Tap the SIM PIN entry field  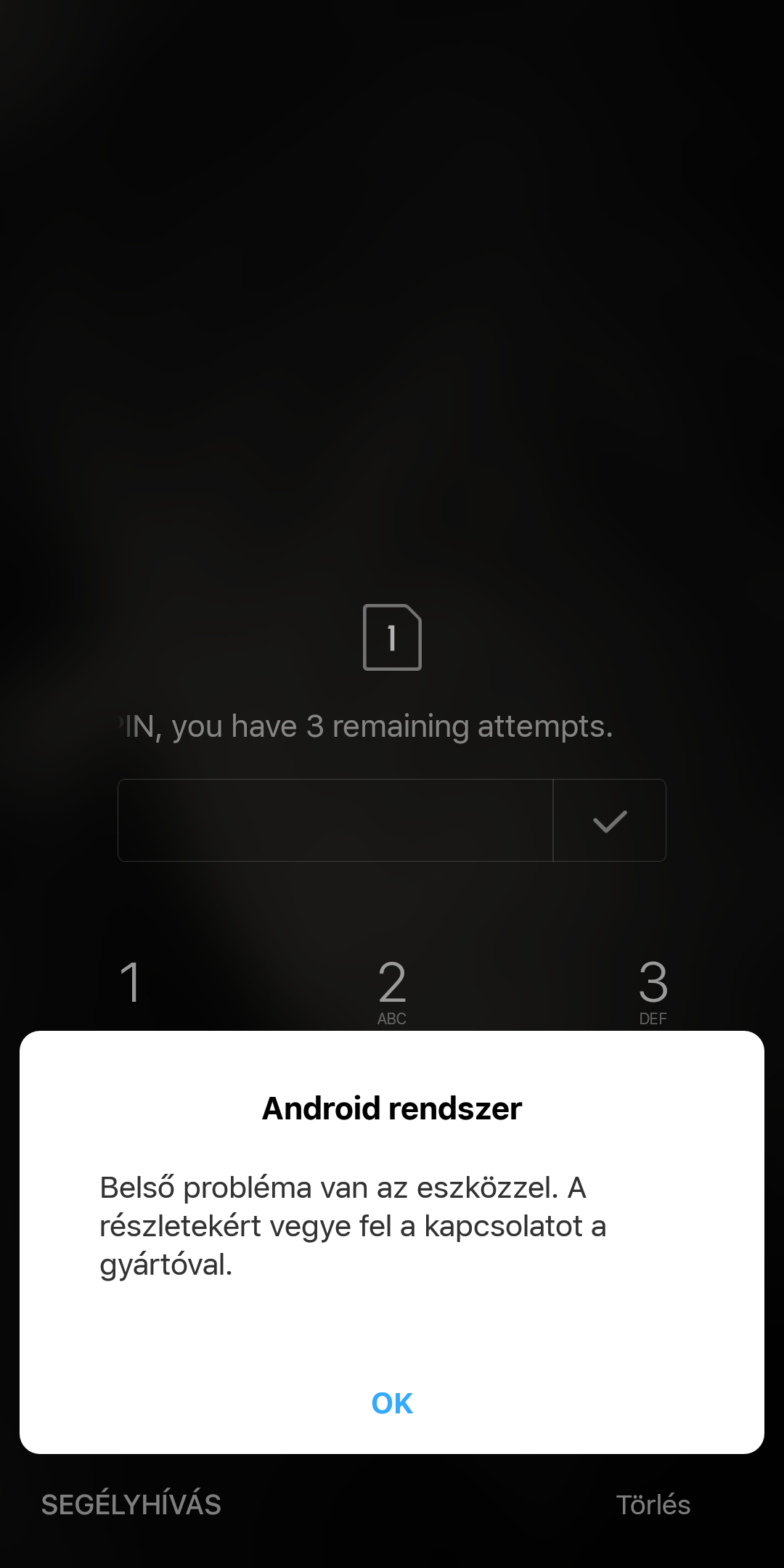335,820
